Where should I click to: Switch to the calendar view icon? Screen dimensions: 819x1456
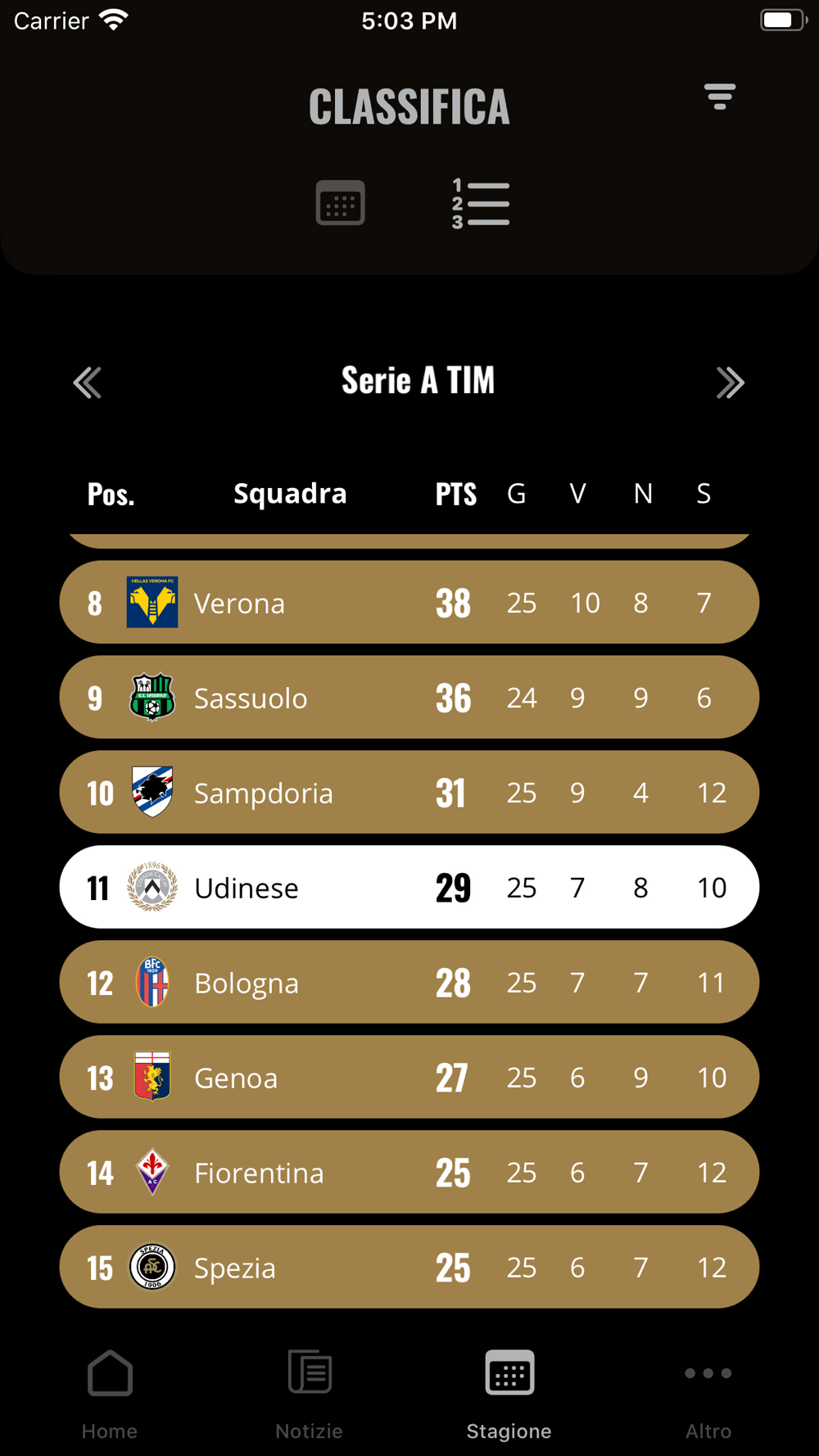[x=341, y=202]
